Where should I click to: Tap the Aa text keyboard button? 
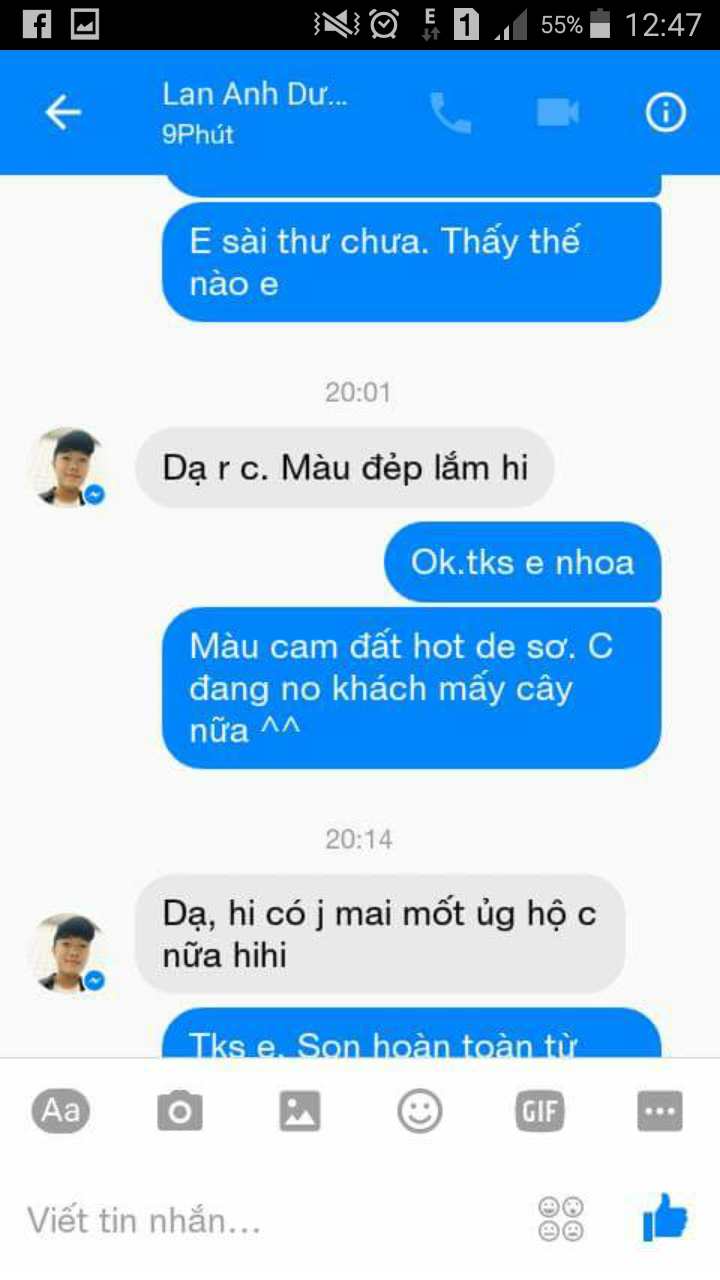point(61,1110)
